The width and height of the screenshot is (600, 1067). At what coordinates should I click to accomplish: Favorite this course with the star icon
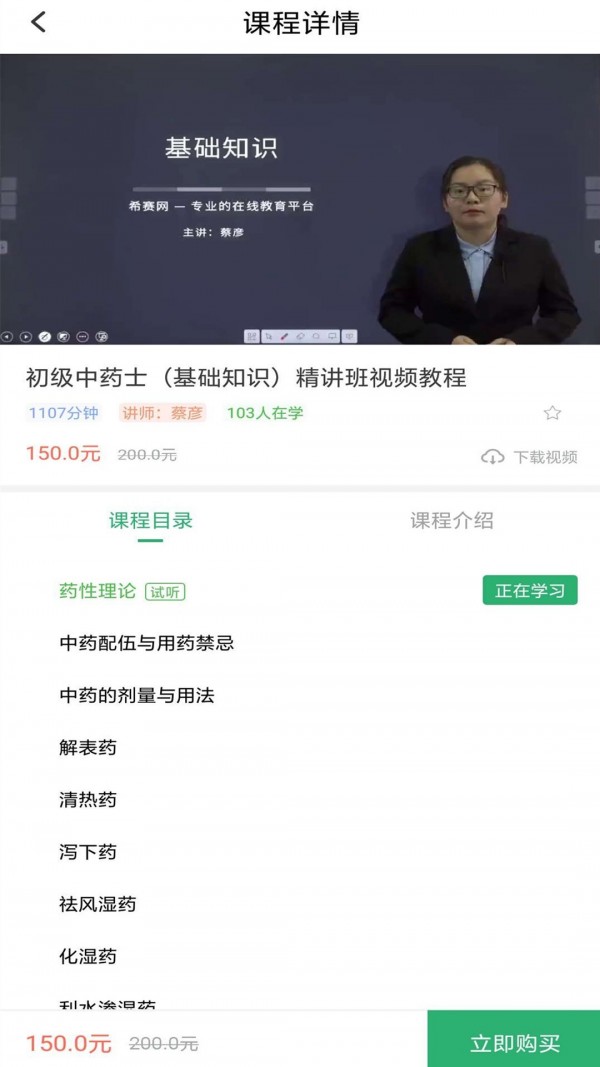pos(552,413)
